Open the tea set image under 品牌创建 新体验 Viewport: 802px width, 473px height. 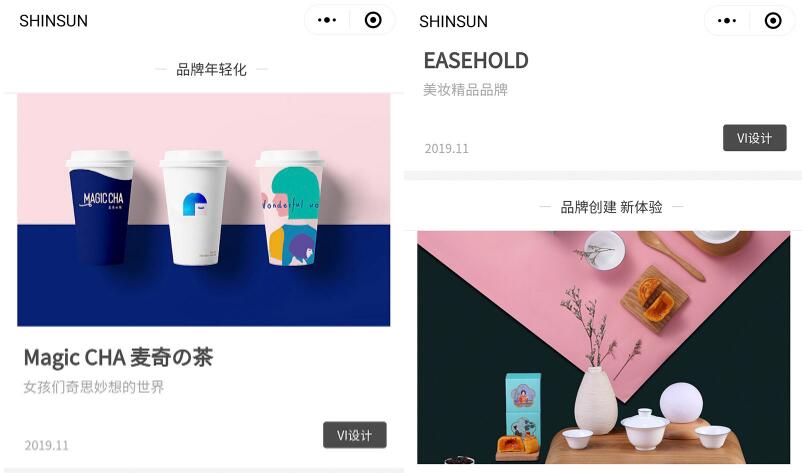[x=603, y=347]
